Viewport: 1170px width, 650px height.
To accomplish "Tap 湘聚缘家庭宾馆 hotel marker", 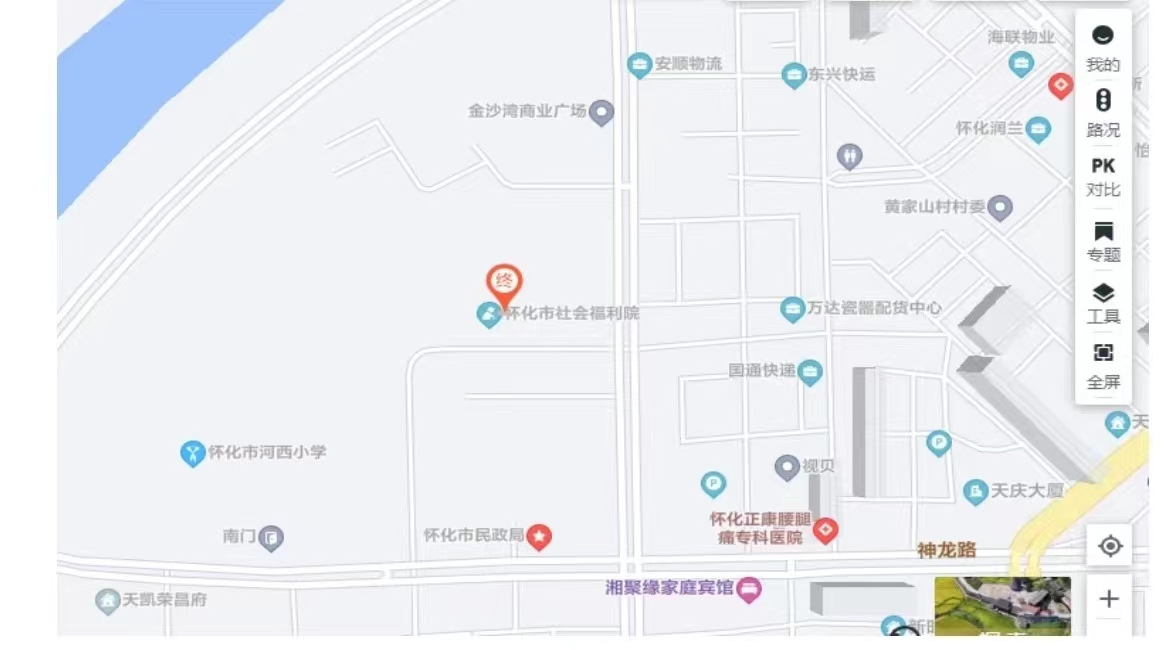I will [749, 589].
